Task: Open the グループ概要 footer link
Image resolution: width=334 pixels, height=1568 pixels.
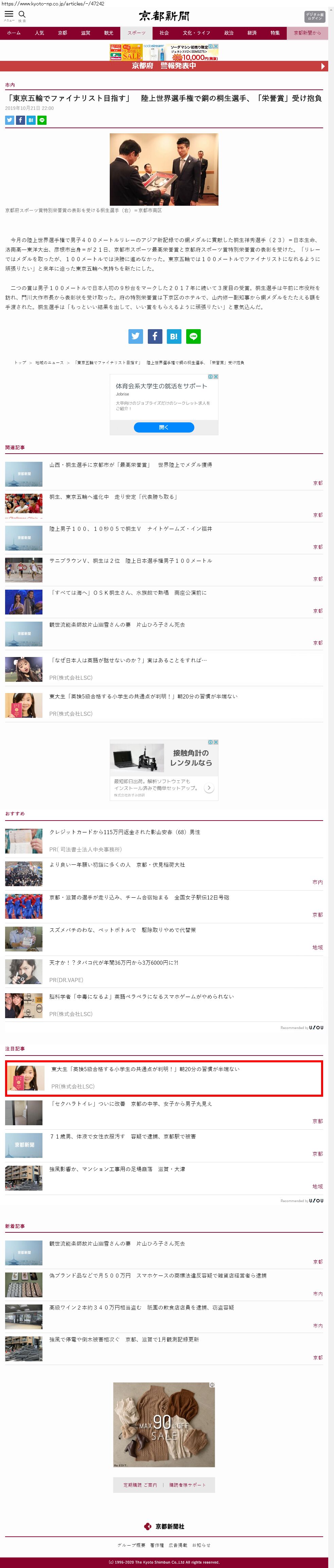Action: tap(131, 1545)
